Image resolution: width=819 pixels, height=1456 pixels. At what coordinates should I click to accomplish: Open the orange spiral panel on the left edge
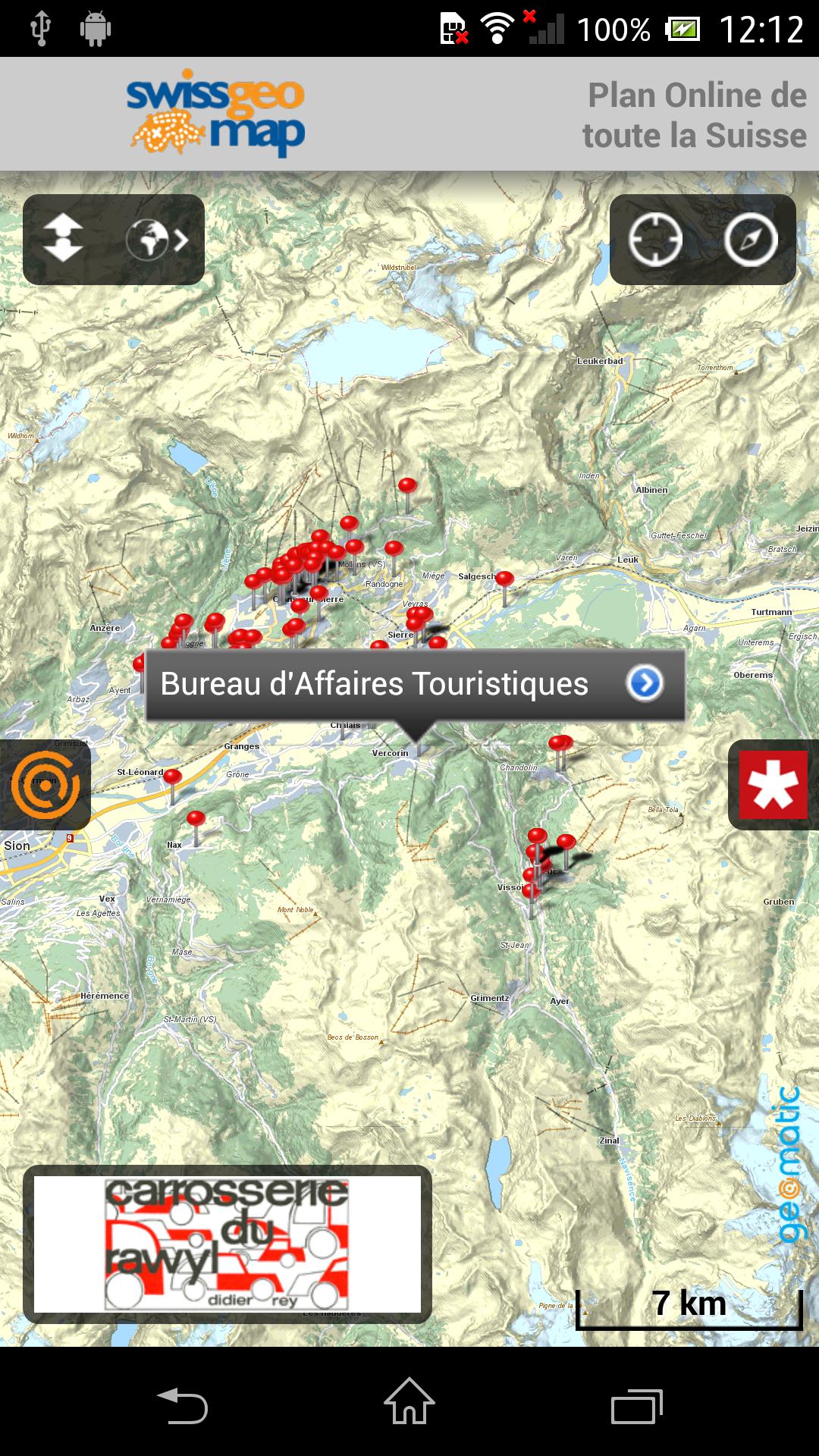point(45,786)
